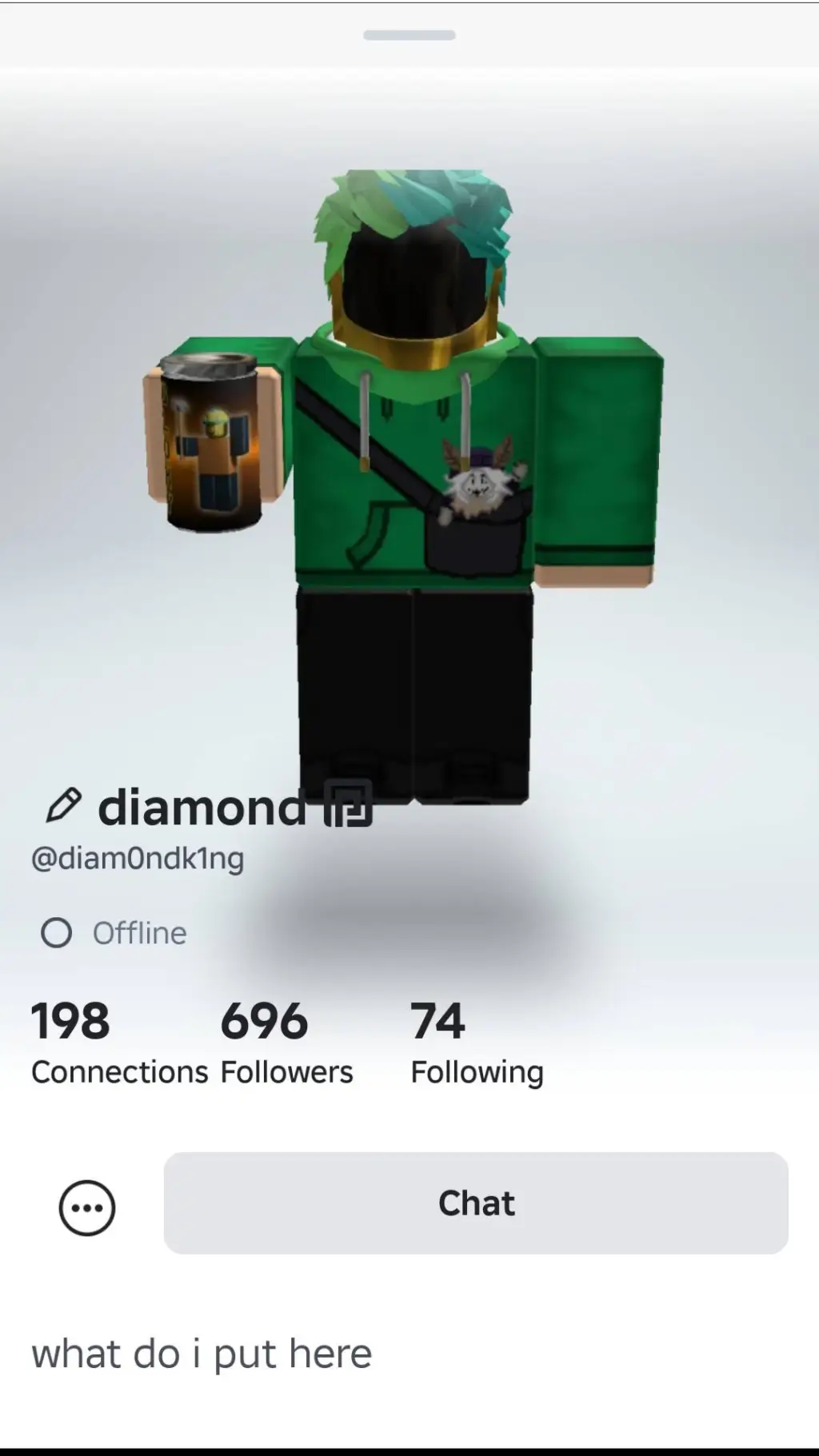819x1456 pixels.
Task: Open Chat with diamond
Action: click(476, 1203)
